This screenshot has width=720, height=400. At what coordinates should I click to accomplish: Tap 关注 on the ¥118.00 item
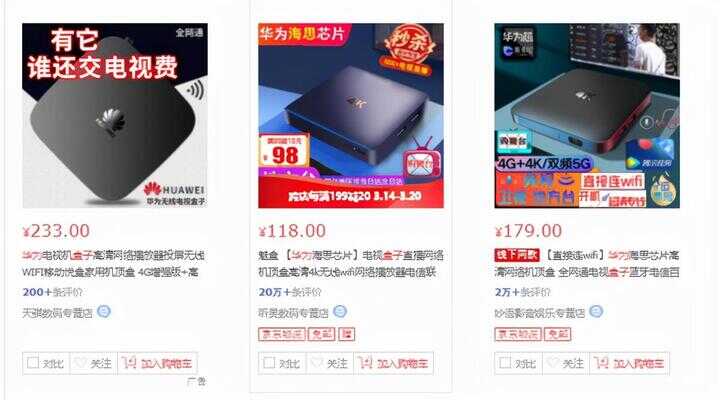pyautogui.click(x=329, y=364)
